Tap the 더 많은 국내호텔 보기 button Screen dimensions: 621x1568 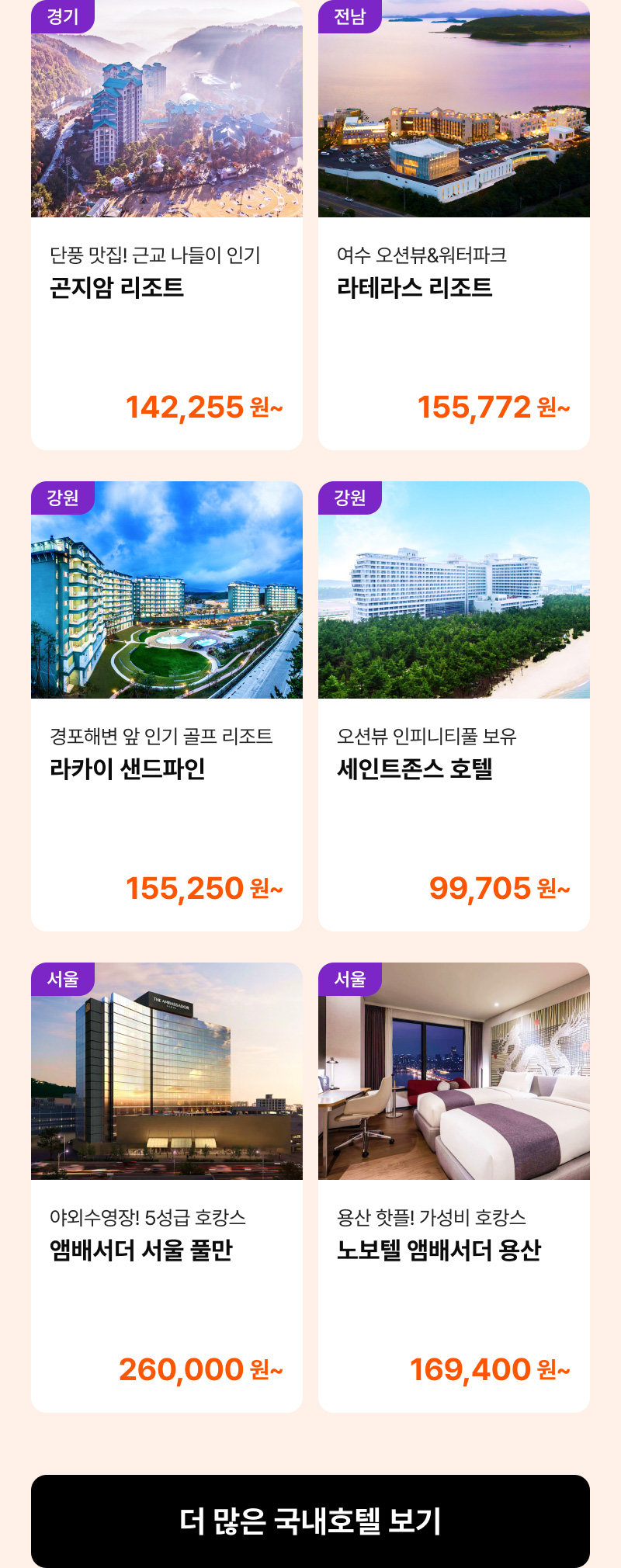310,1521
